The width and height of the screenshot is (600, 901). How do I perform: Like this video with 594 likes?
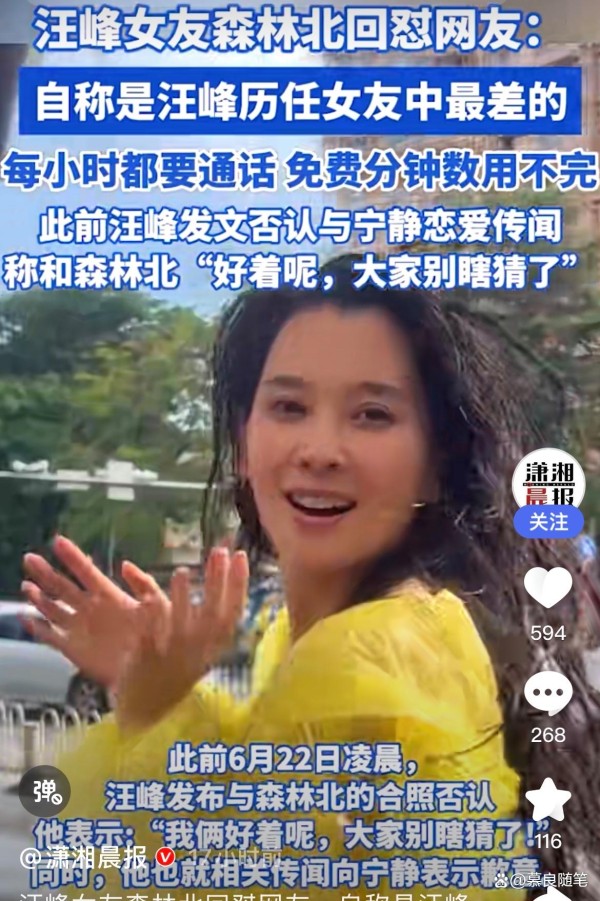point(548,588)
